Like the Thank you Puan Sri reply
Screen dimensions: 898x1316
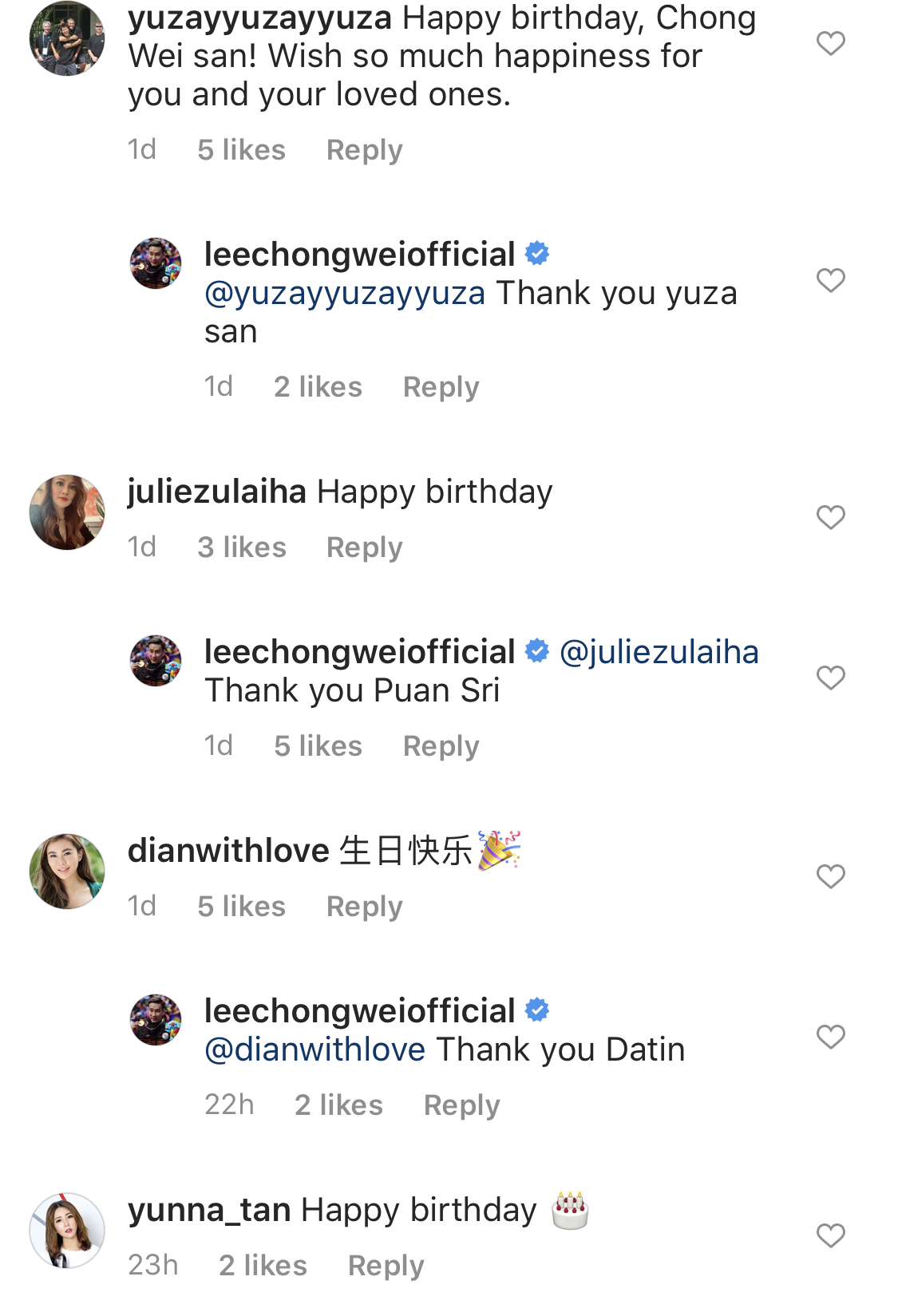click(830, 678)
